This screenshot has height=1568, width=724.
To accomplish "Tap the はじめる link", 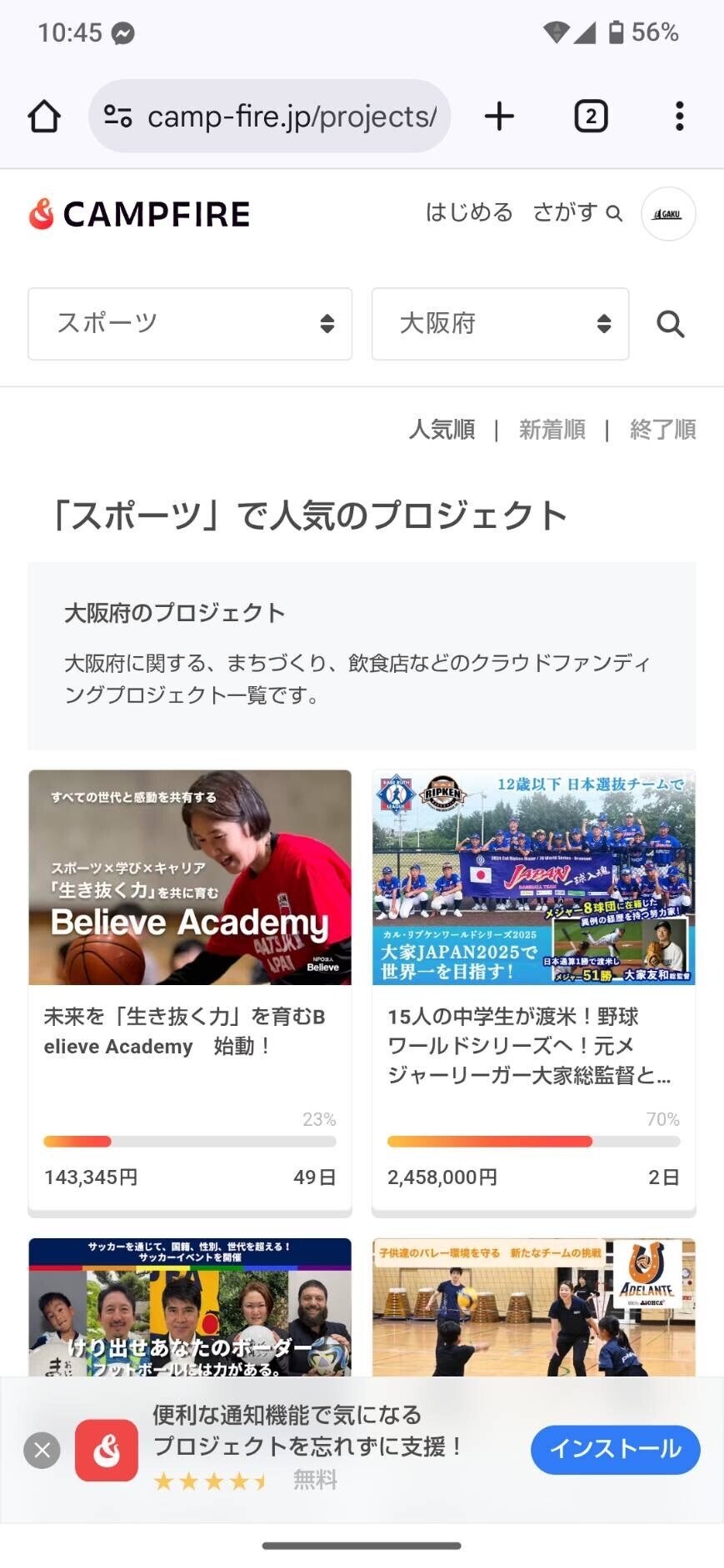I will (x=469, y=213).
